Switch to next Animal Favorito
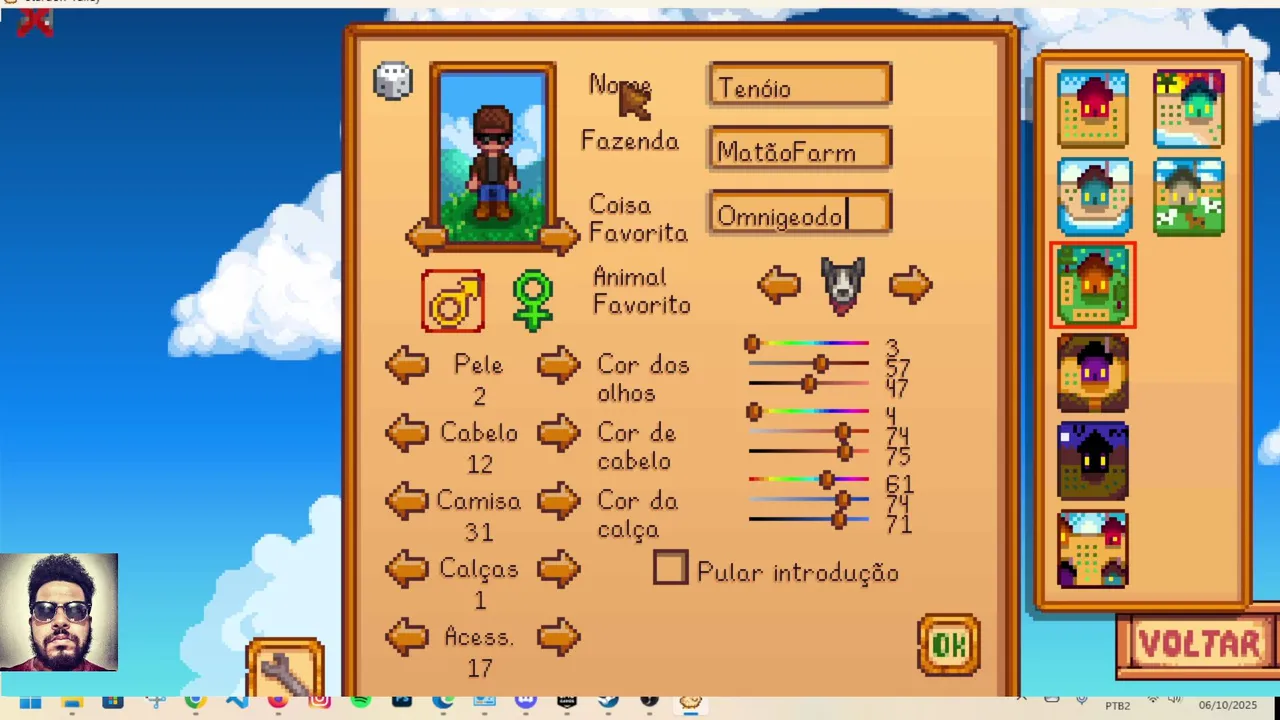The image size is (1280, 720). click(x=910, y=286)
